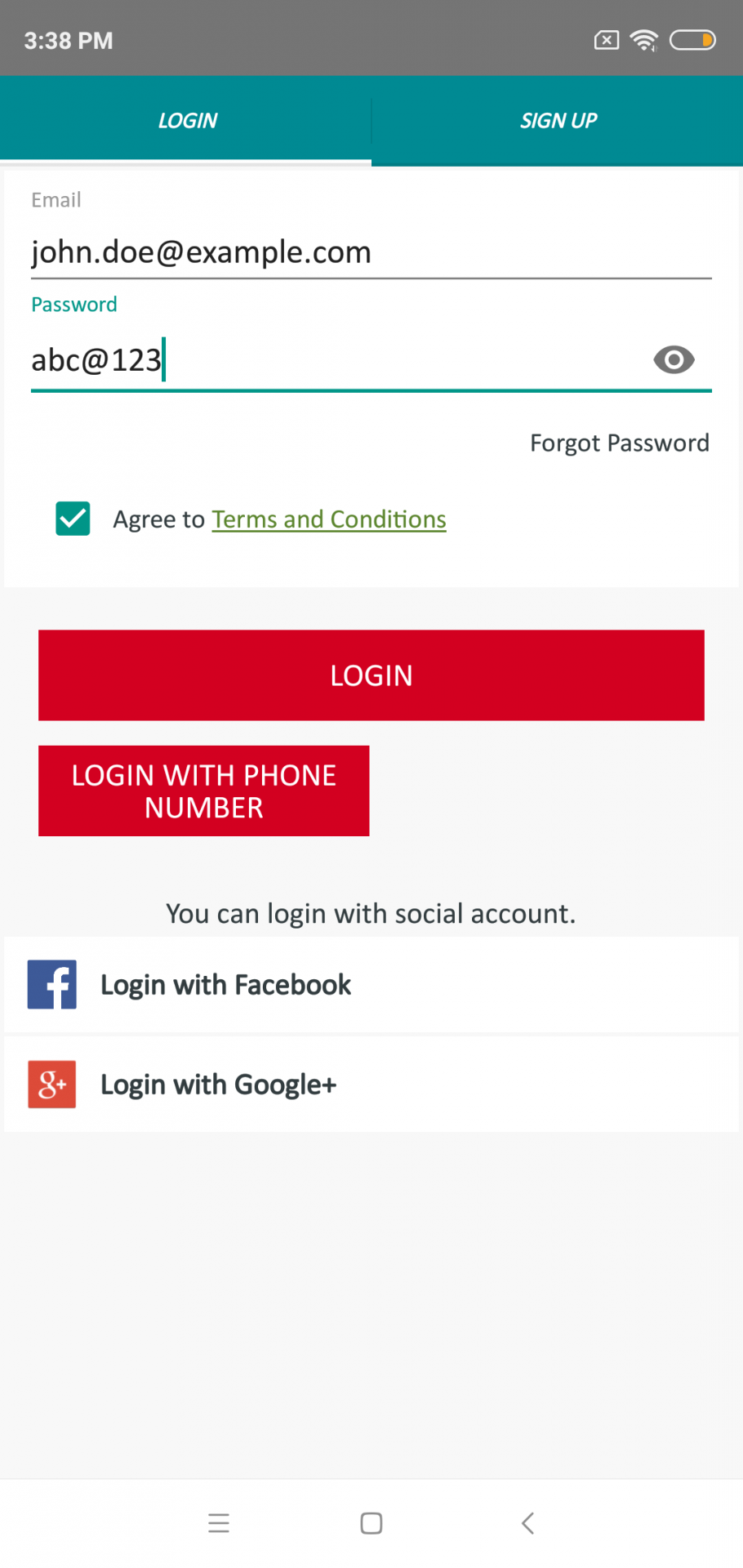Focus the Password field

tap(327, 360)
